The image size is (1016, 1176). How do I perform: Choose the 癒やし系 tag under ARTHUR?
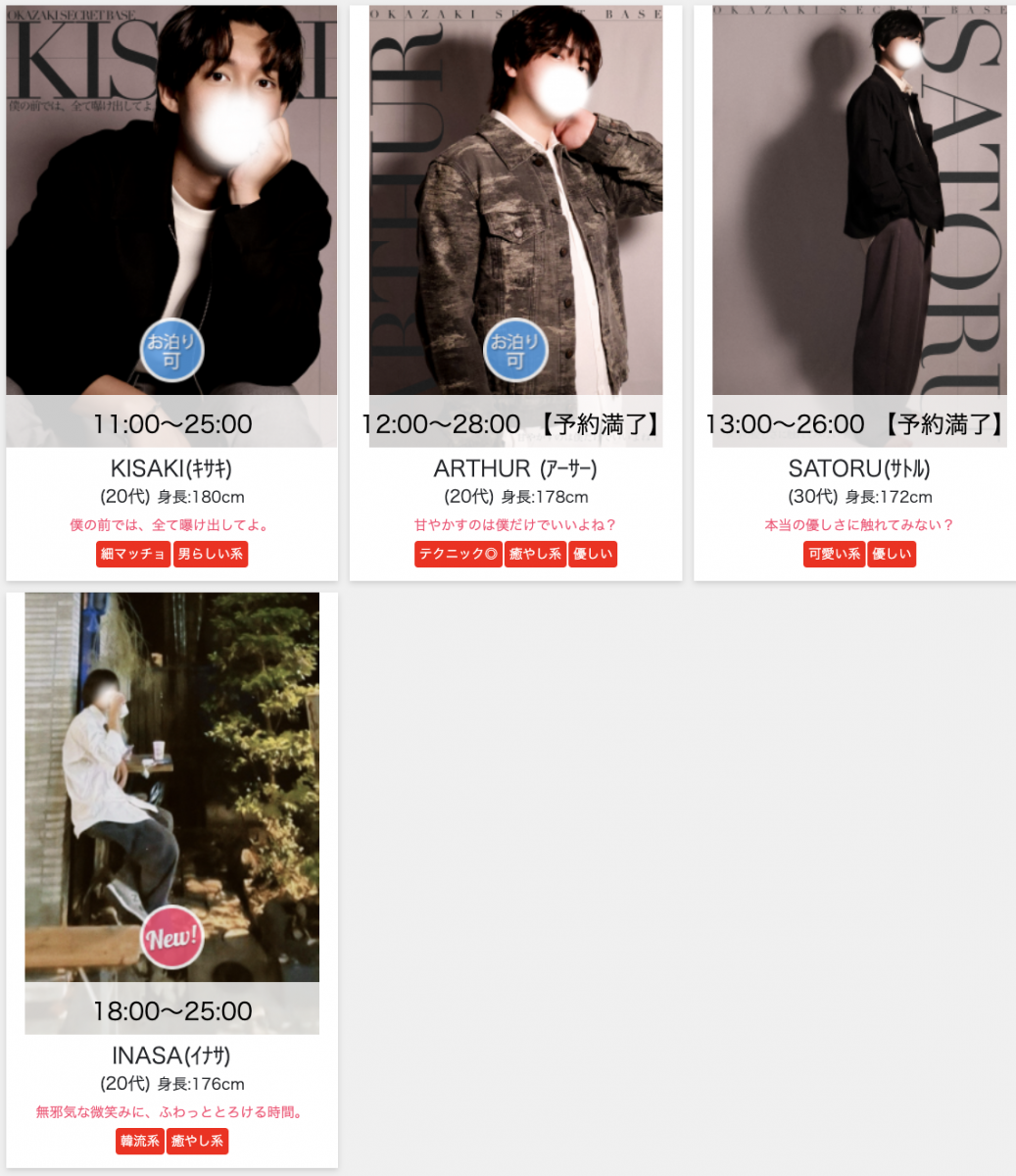535,554
